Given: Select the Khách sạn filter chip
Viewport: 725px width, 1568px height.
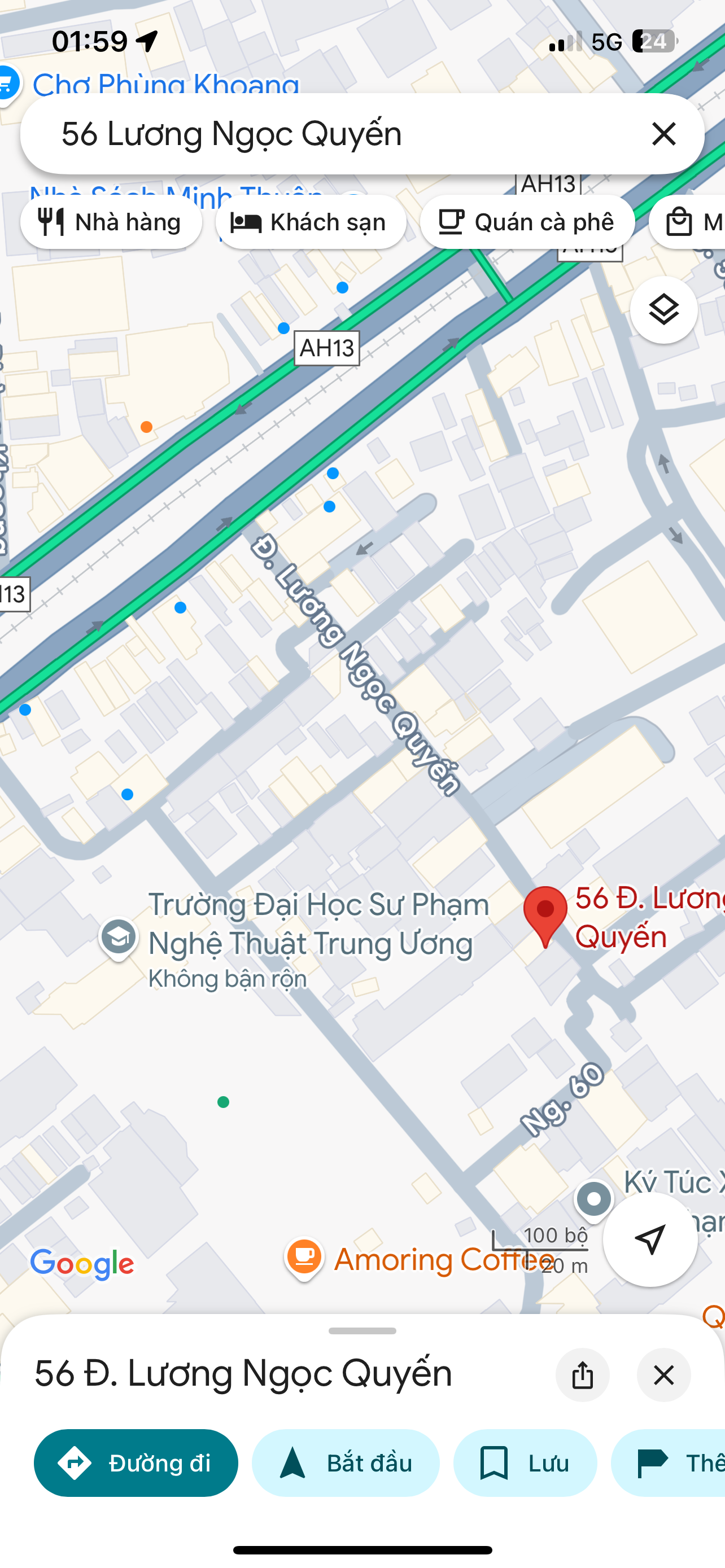Looking at the screenshot, I should point(311,222).
